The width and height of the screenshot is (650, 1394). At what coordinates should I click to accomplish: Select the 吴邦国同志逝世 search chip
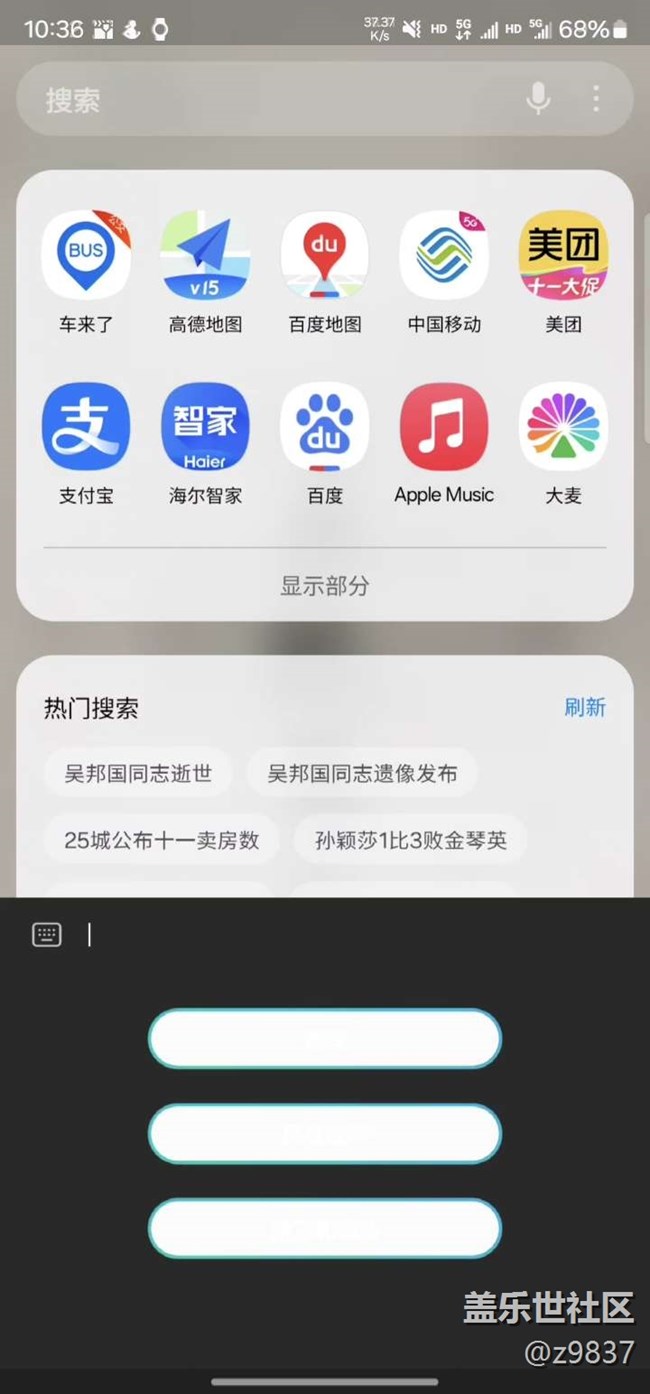point(138,774)
